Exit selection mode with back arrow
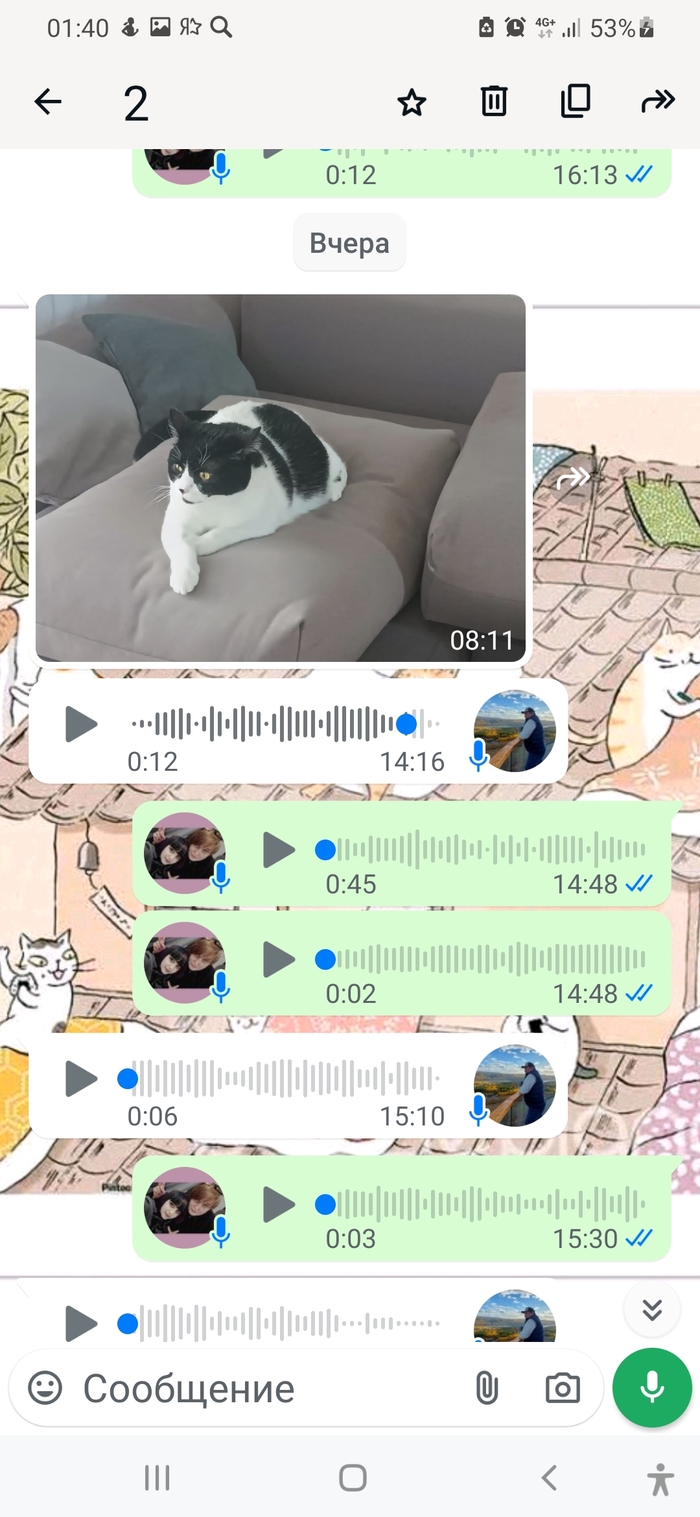 [x=48, y=101]
